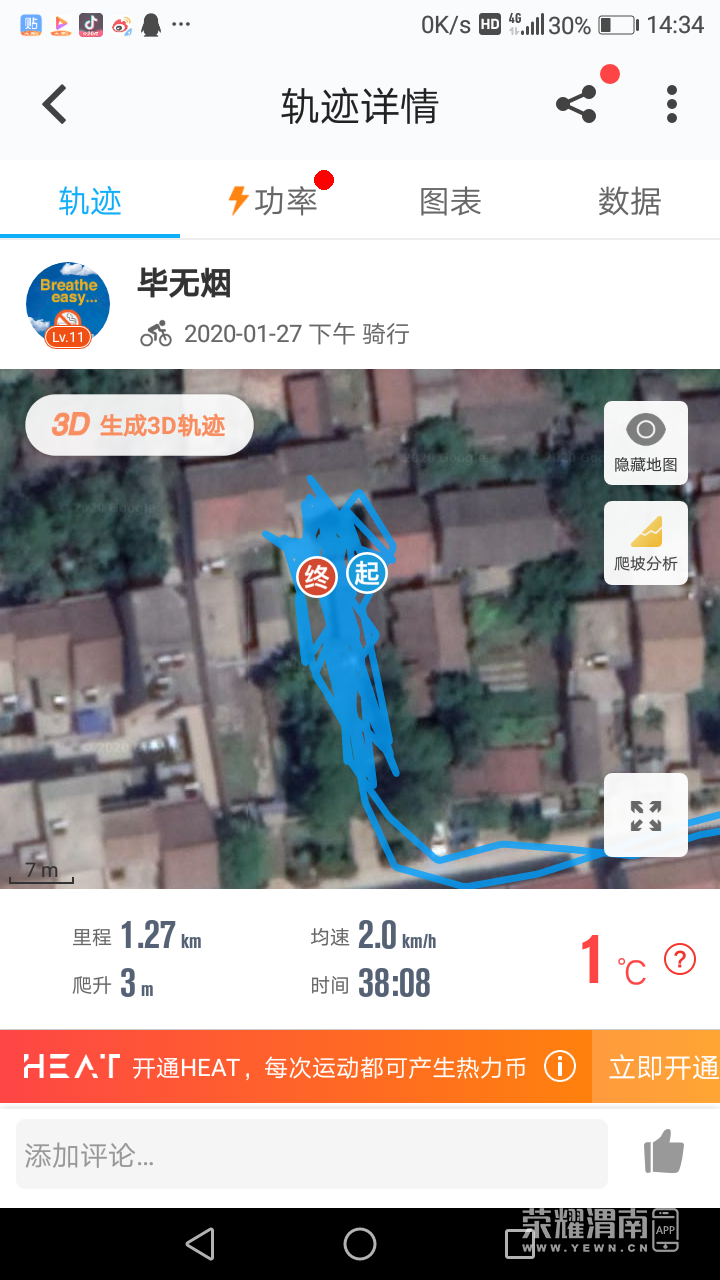Viewport: 720px width, 1280px height.
Task: Open the three-dot overflow menu
Action: tap(671, 105)
